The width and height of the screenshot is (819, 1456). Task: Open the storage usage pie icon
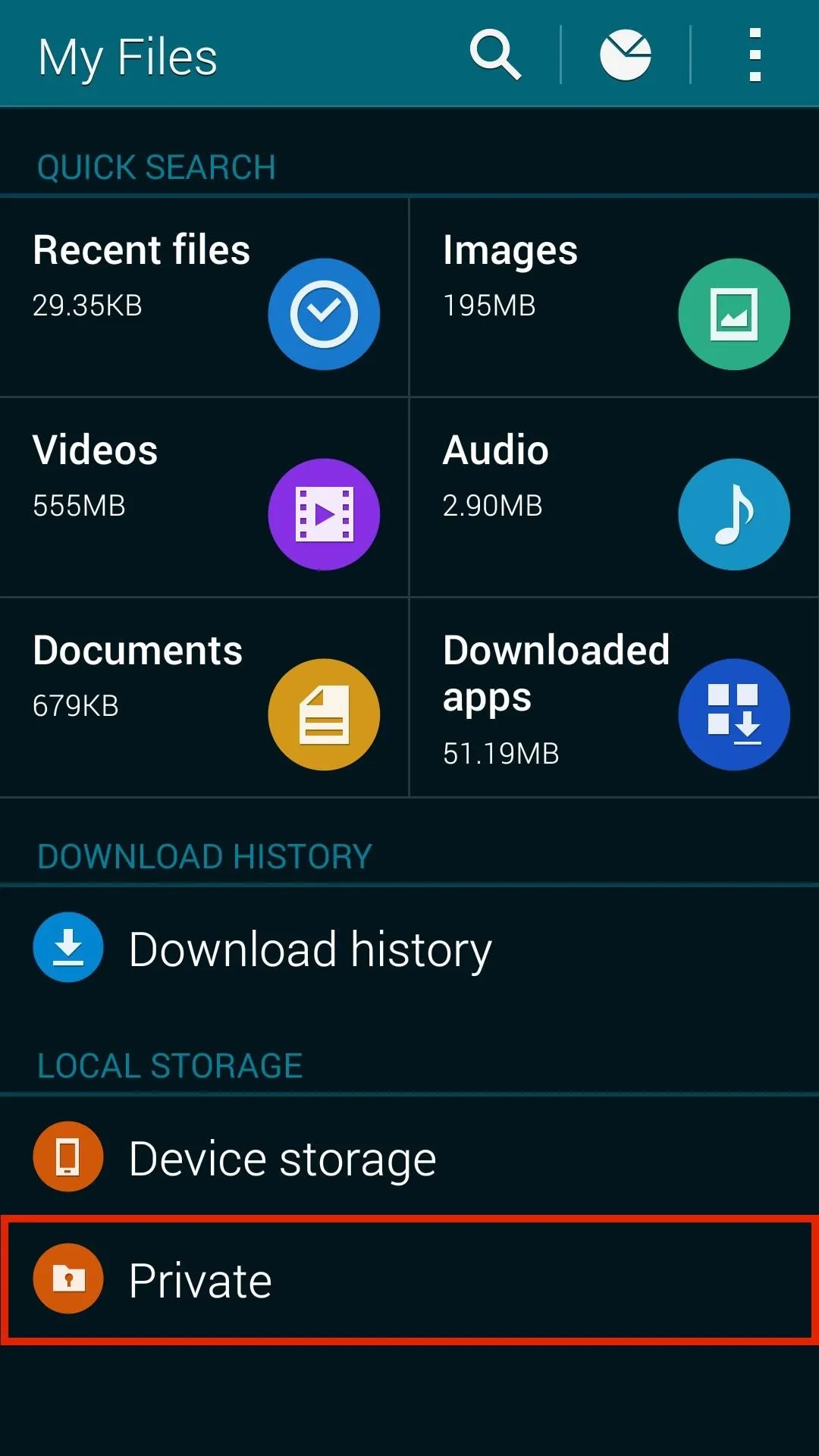[x=626, y=55]
